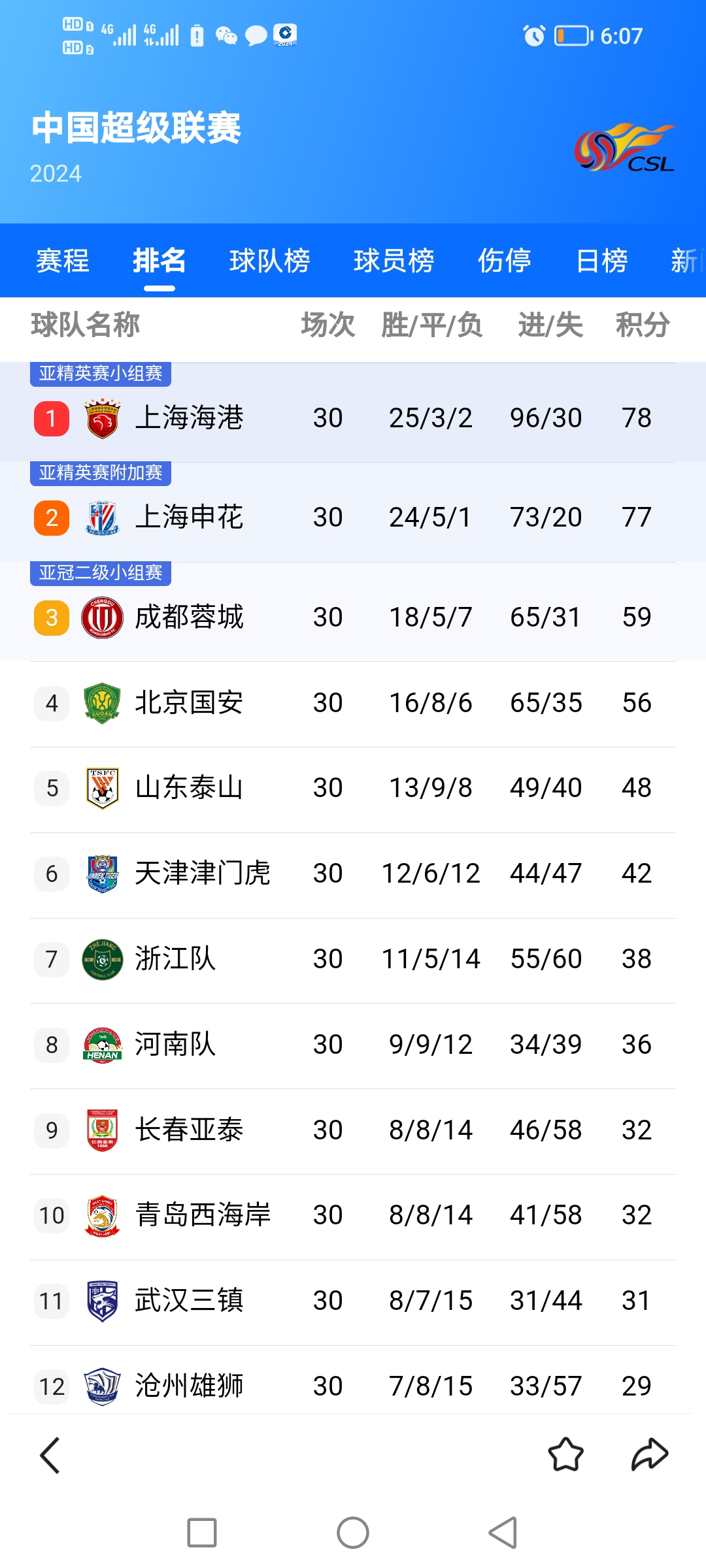
Task: Tap the Henan team crest
Action: coord(101,1045)
